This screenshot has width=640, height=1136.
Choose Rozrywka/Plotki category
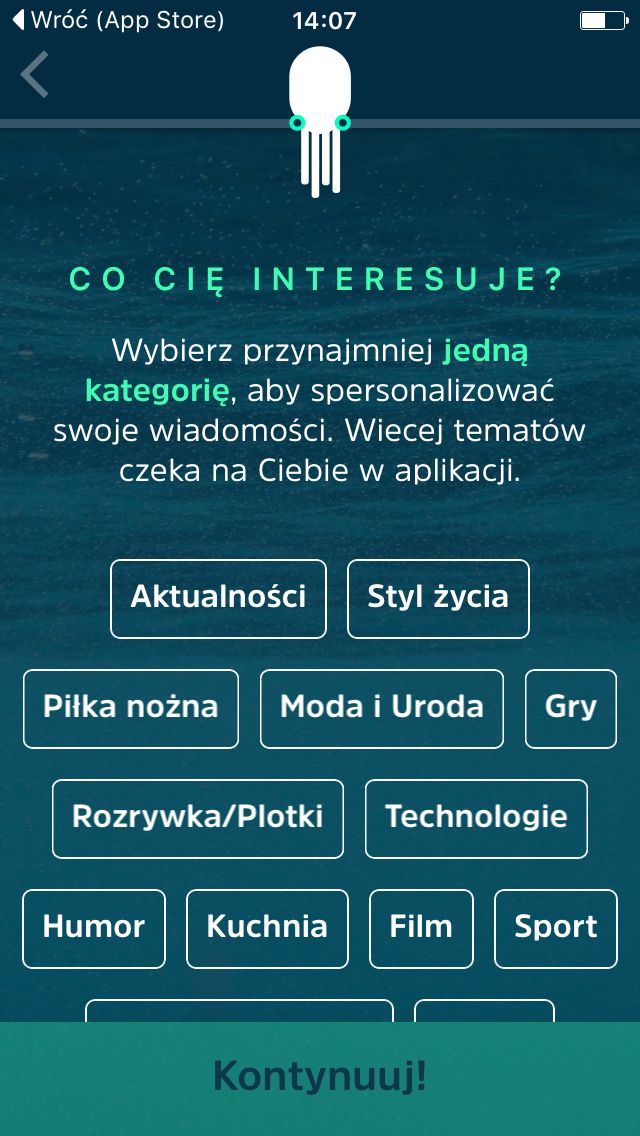coord(198,819)
